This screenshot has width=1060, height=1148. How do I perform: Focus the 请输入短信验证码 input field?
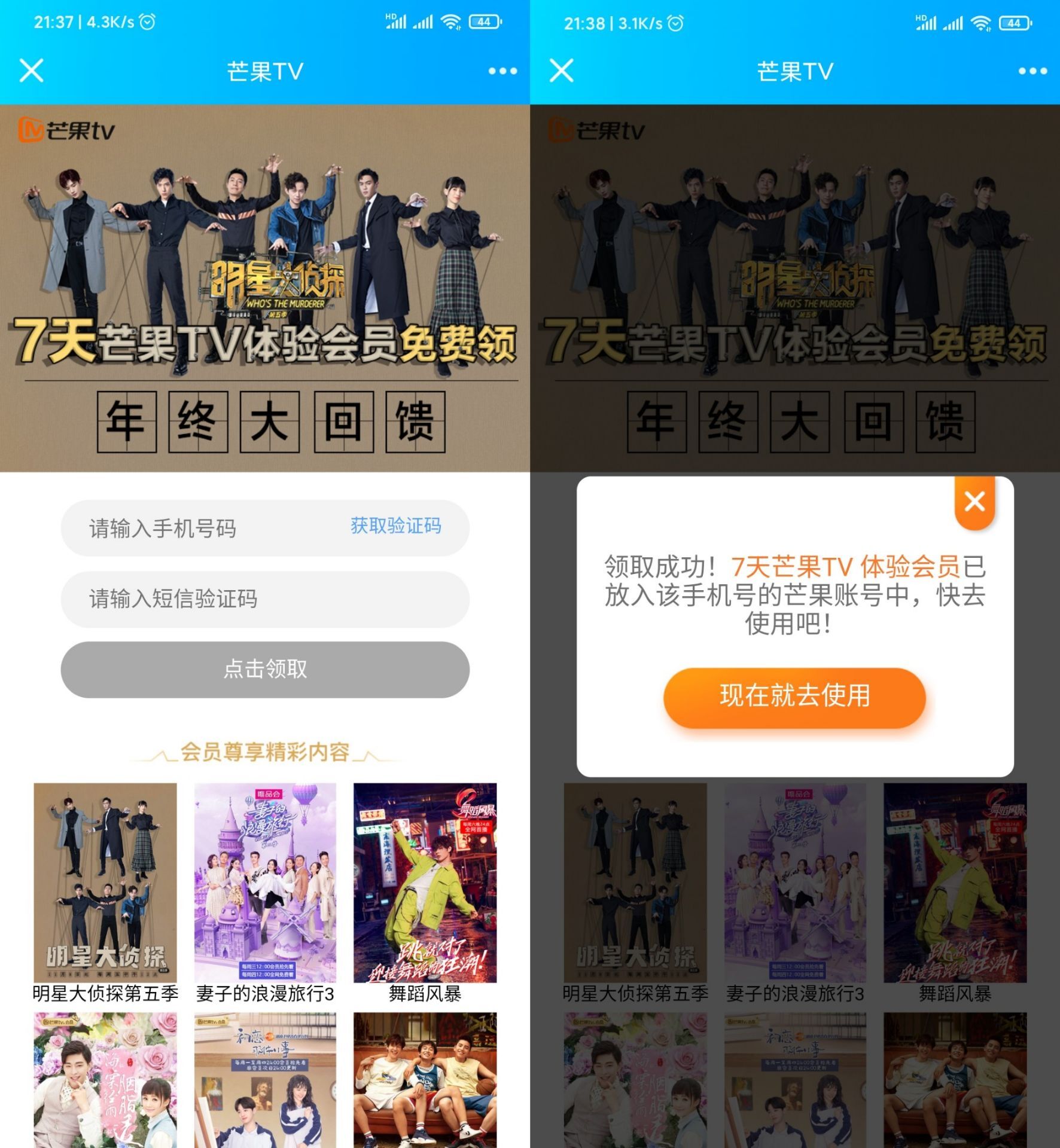coord(264,599)
